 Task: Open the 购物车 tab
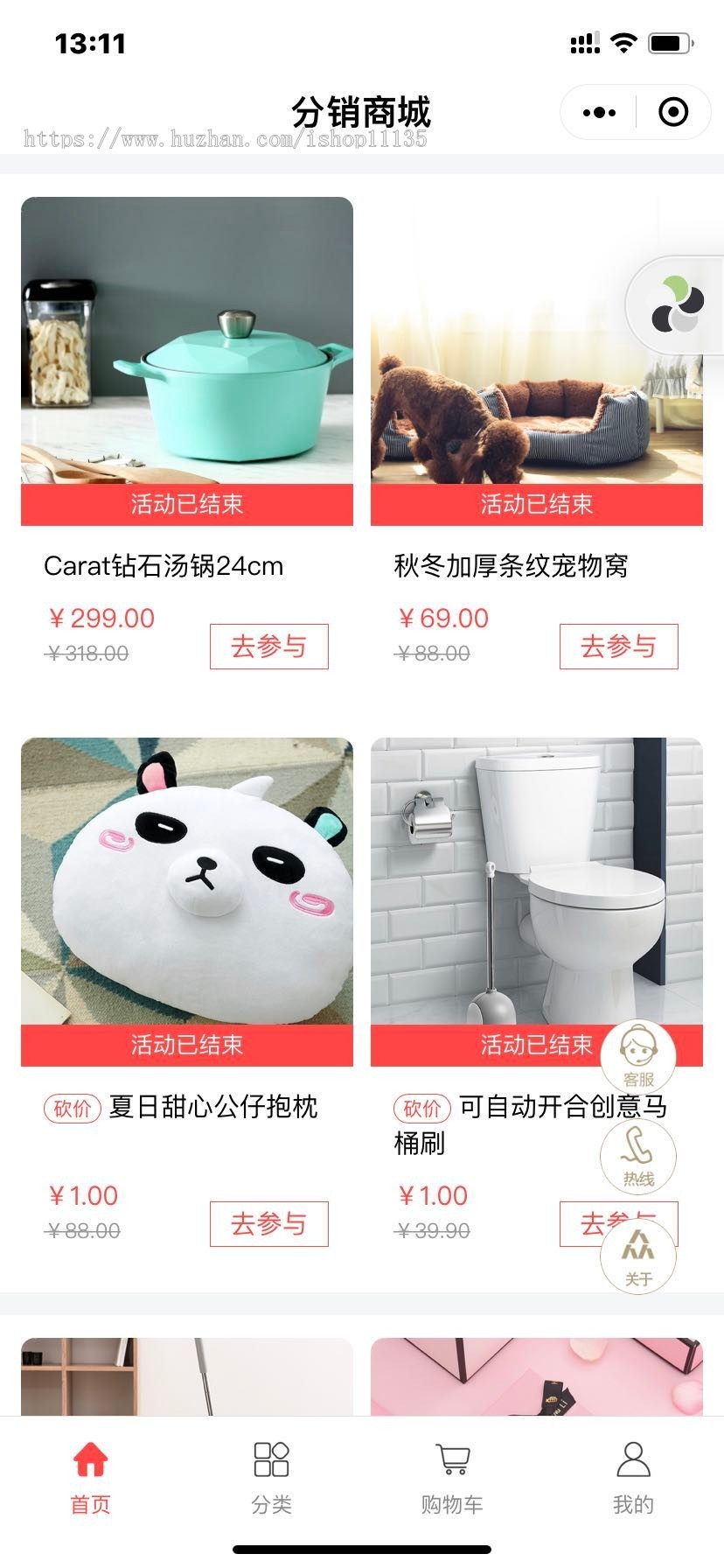pyautogui.click(x=452, y=1477)
